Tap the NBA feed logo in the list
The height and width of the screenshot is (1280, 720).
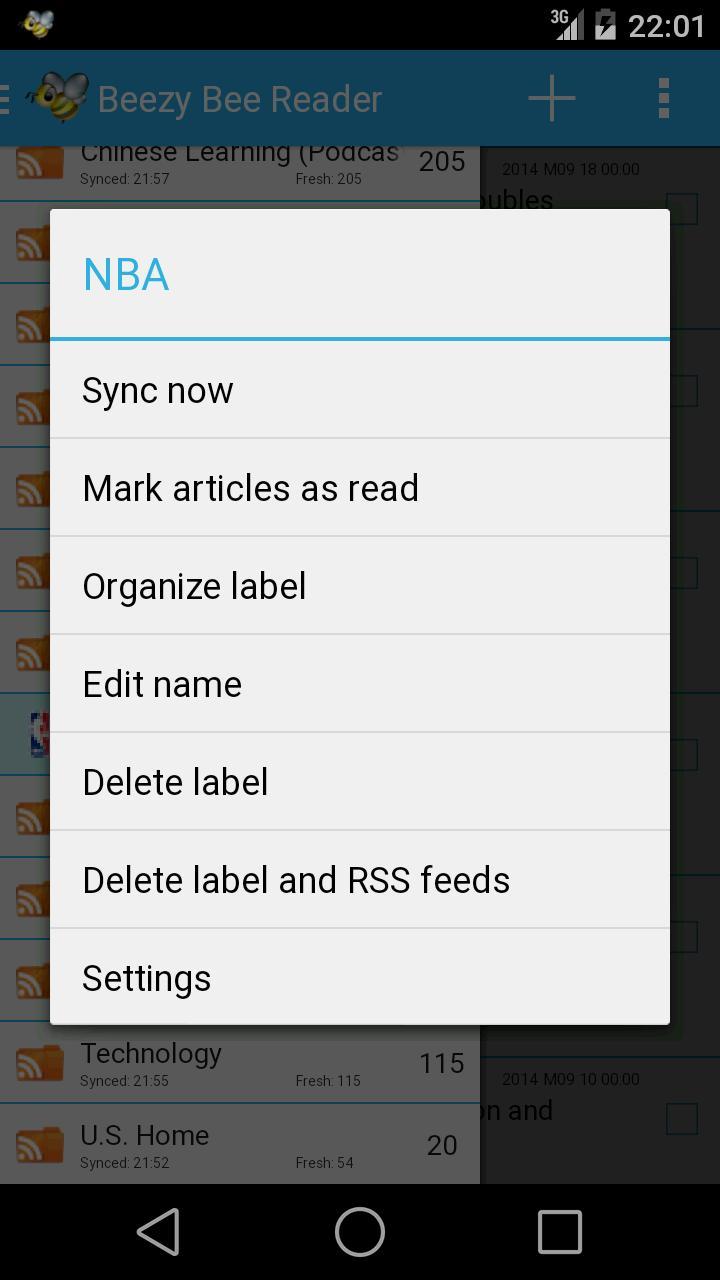(38, 733)
